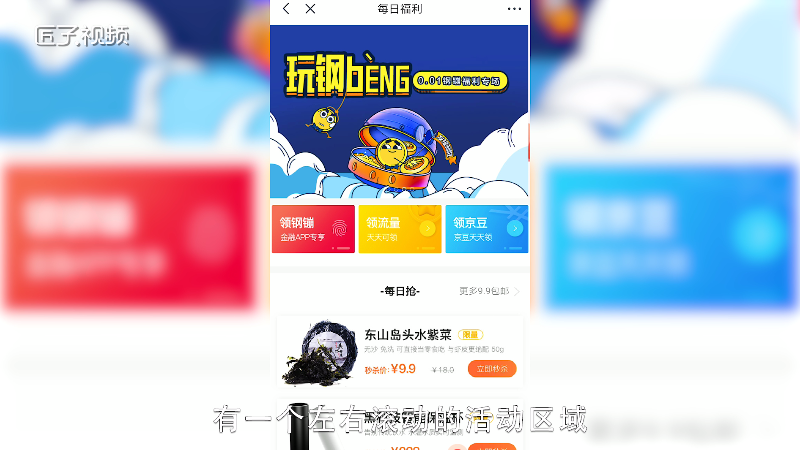
Task: Tap 立即秒杀 for the 紫菜 product
Action: point(491,369)
